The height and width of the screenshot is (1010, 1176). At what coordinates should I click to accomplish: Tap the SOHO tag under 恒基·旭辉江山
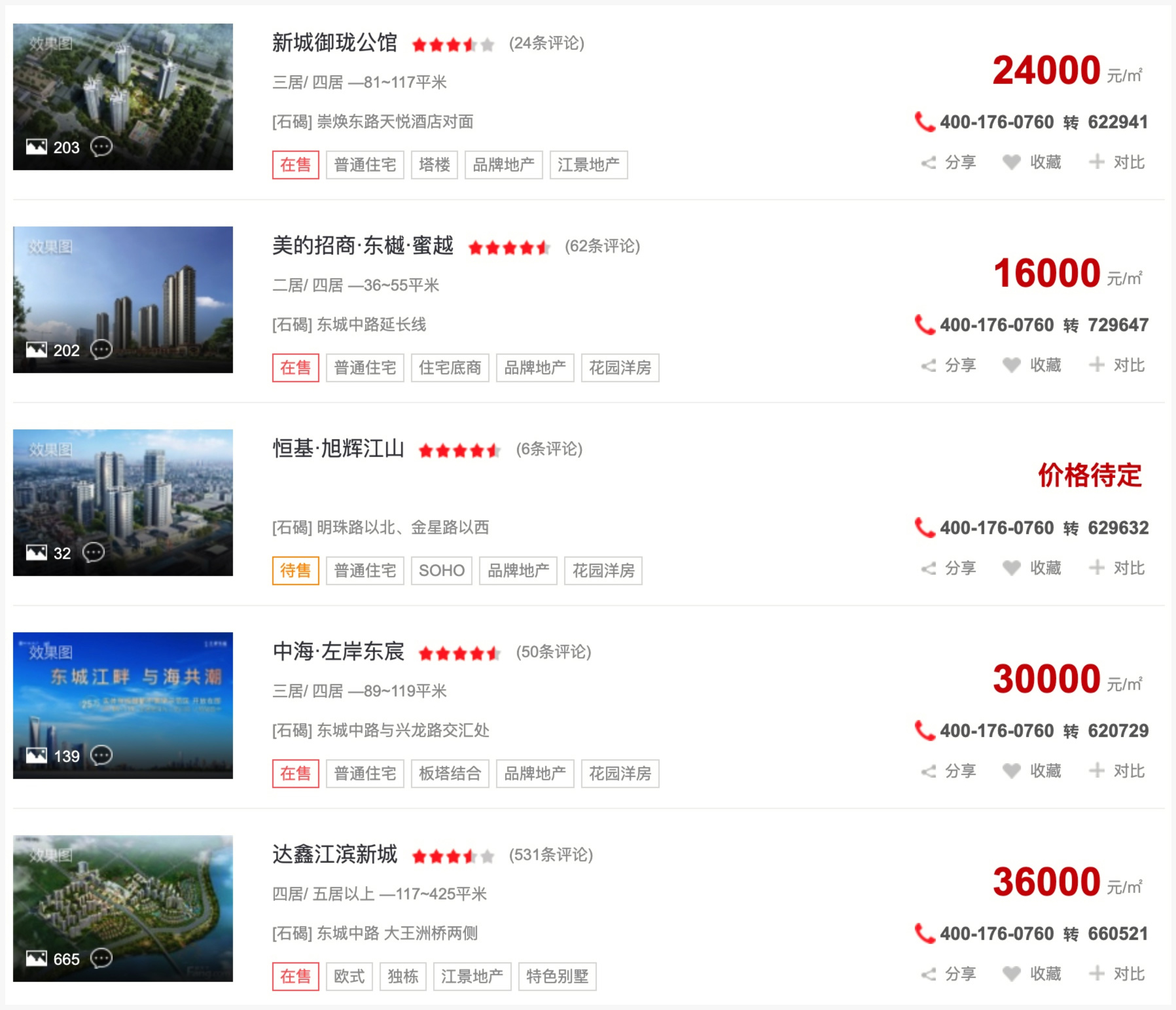442,571
